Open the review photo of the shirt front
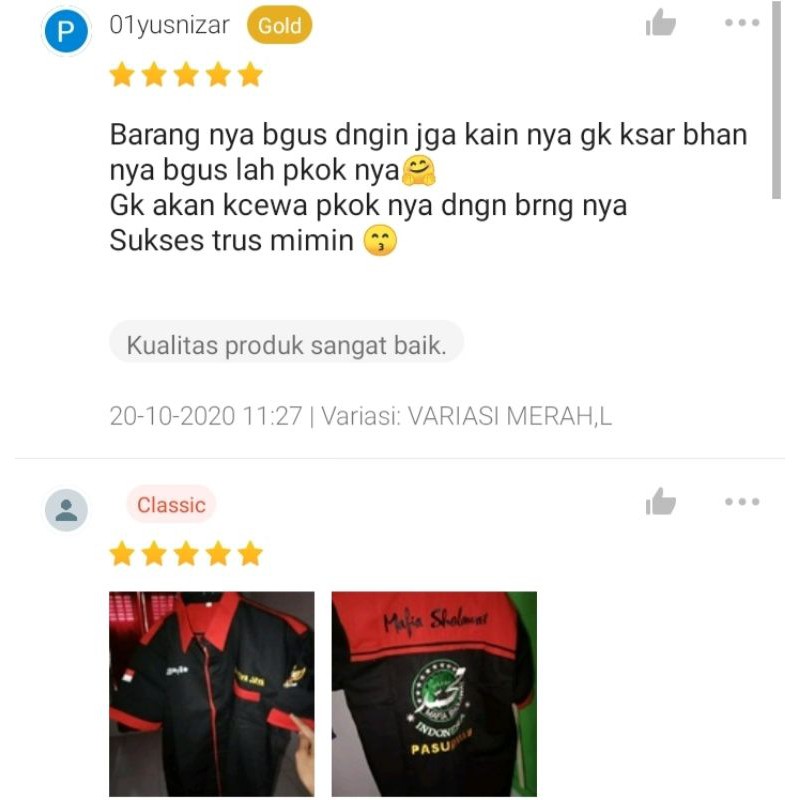This screenshot has width=800, height=800. pos(212,694)
